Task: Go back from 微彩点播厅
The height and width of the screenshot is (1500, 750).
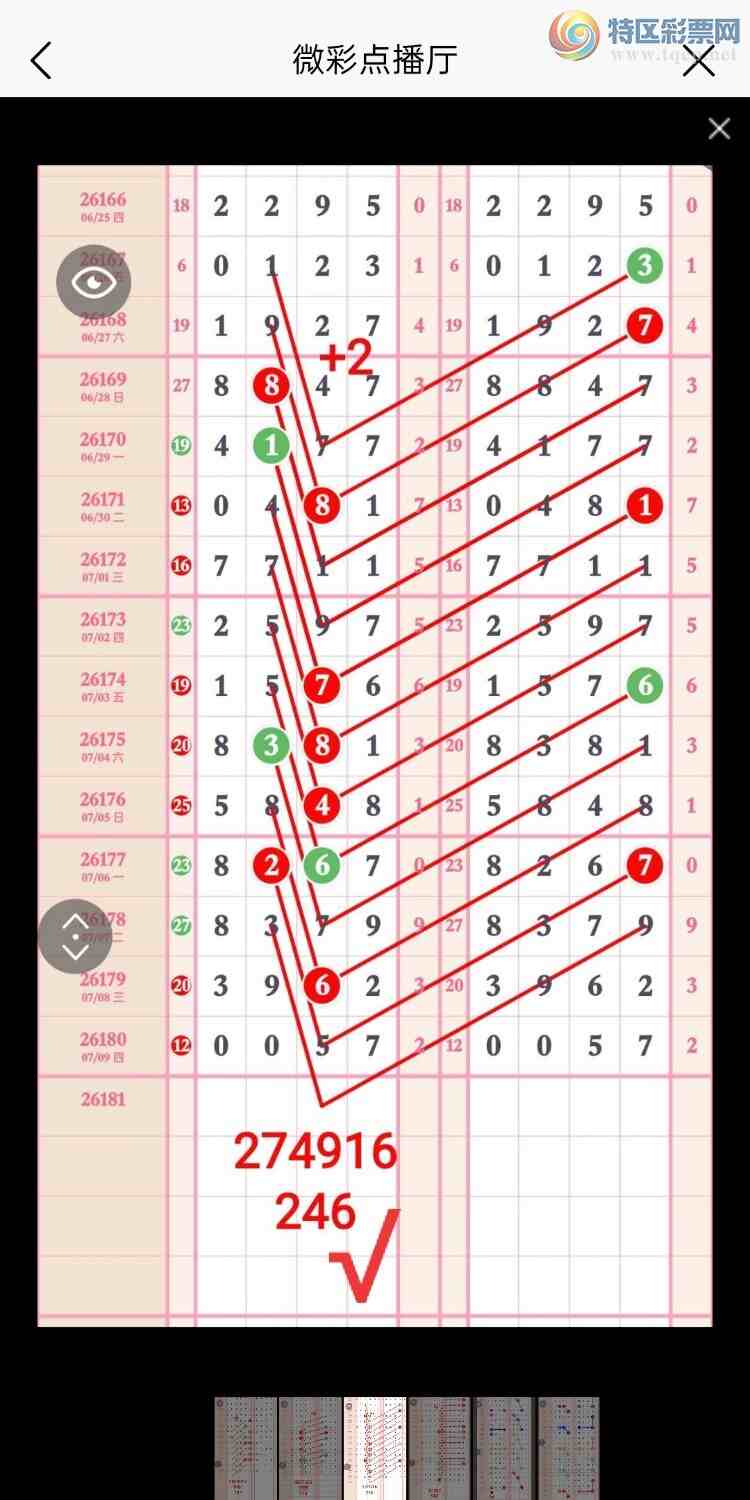Action: point(40,61)
